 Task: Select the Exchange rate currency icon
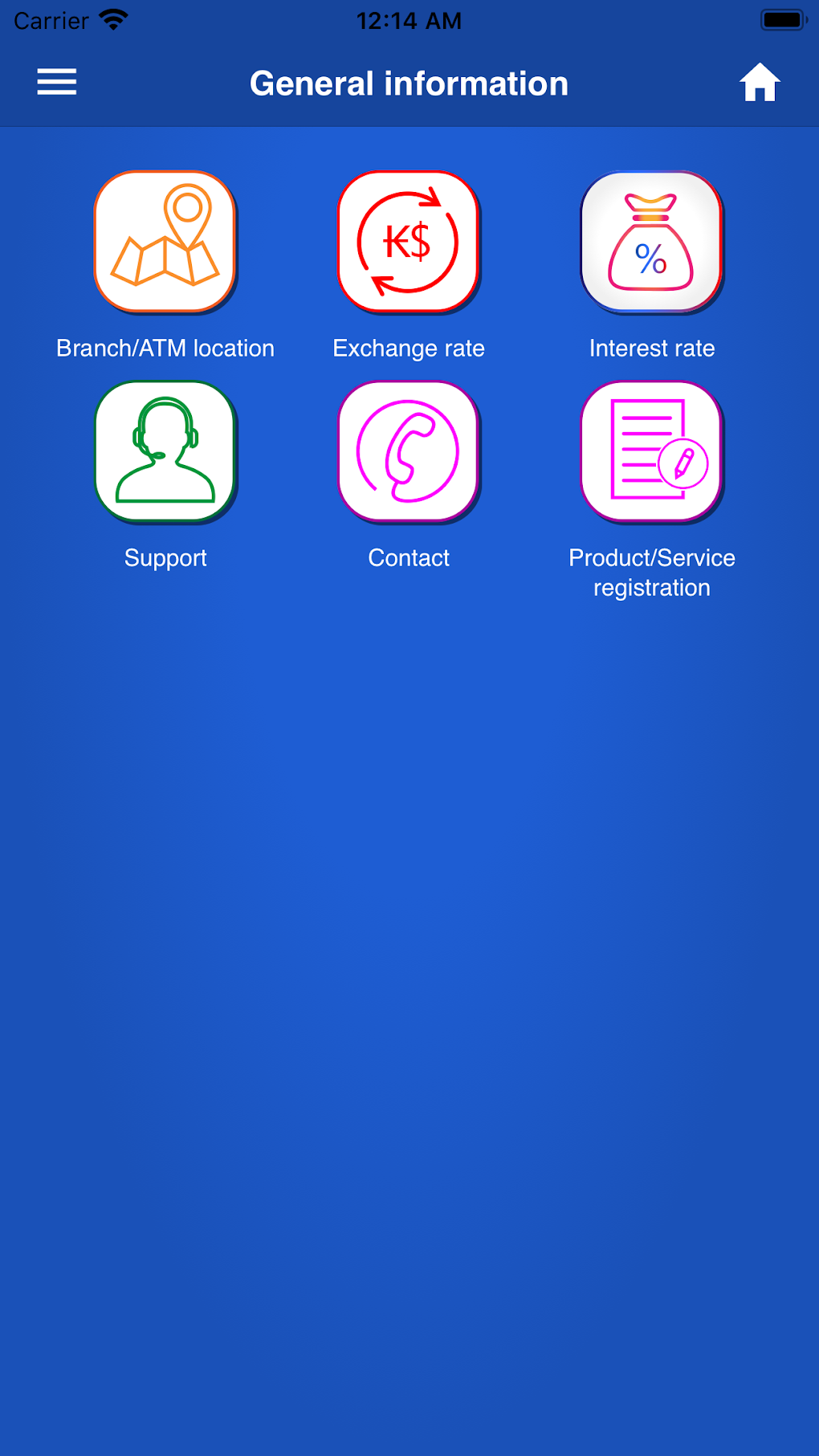pyautogui.click(x=408, y=241)
